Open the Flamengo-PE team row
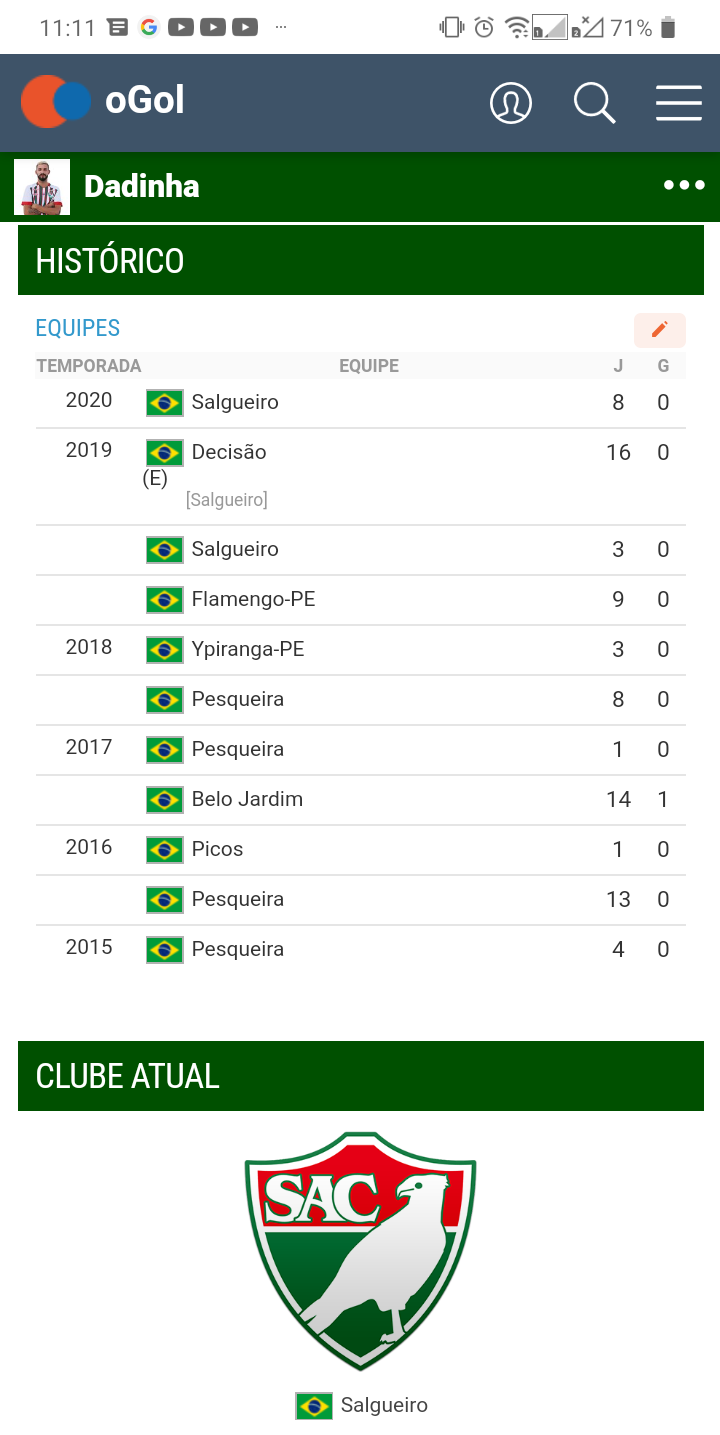720x1435 pixels. tap(253, 600)
